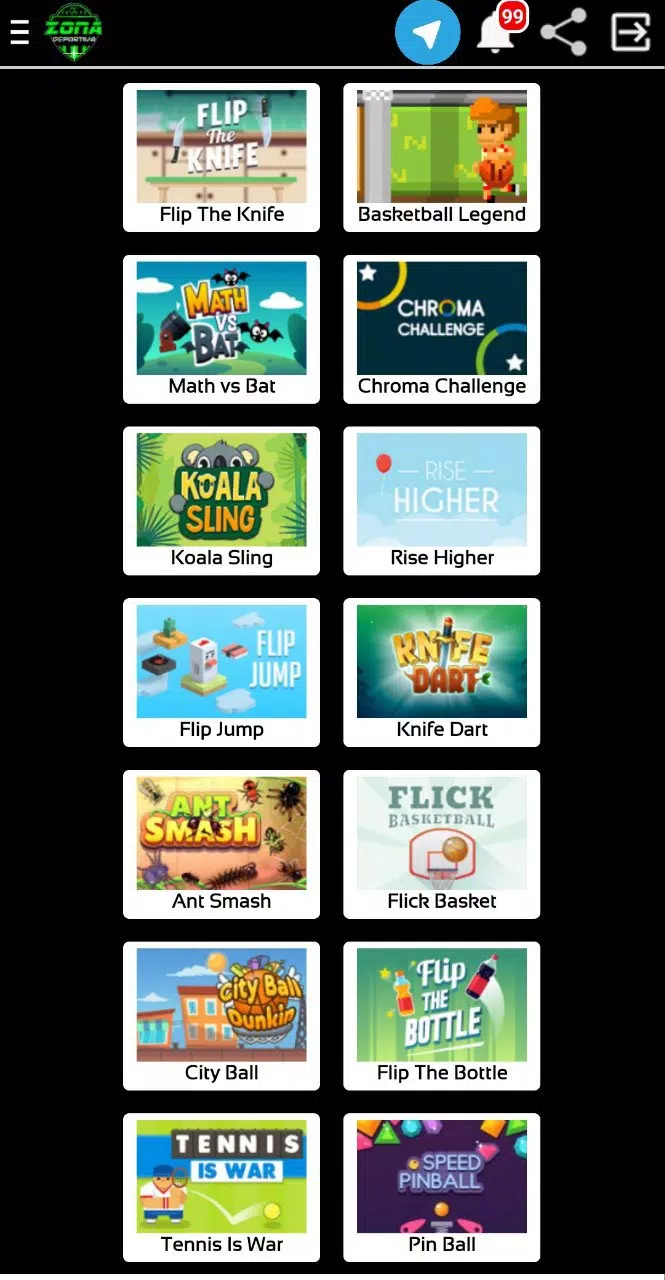Choose Knife Dart game
665x1280 pixels.
[441, 673]
